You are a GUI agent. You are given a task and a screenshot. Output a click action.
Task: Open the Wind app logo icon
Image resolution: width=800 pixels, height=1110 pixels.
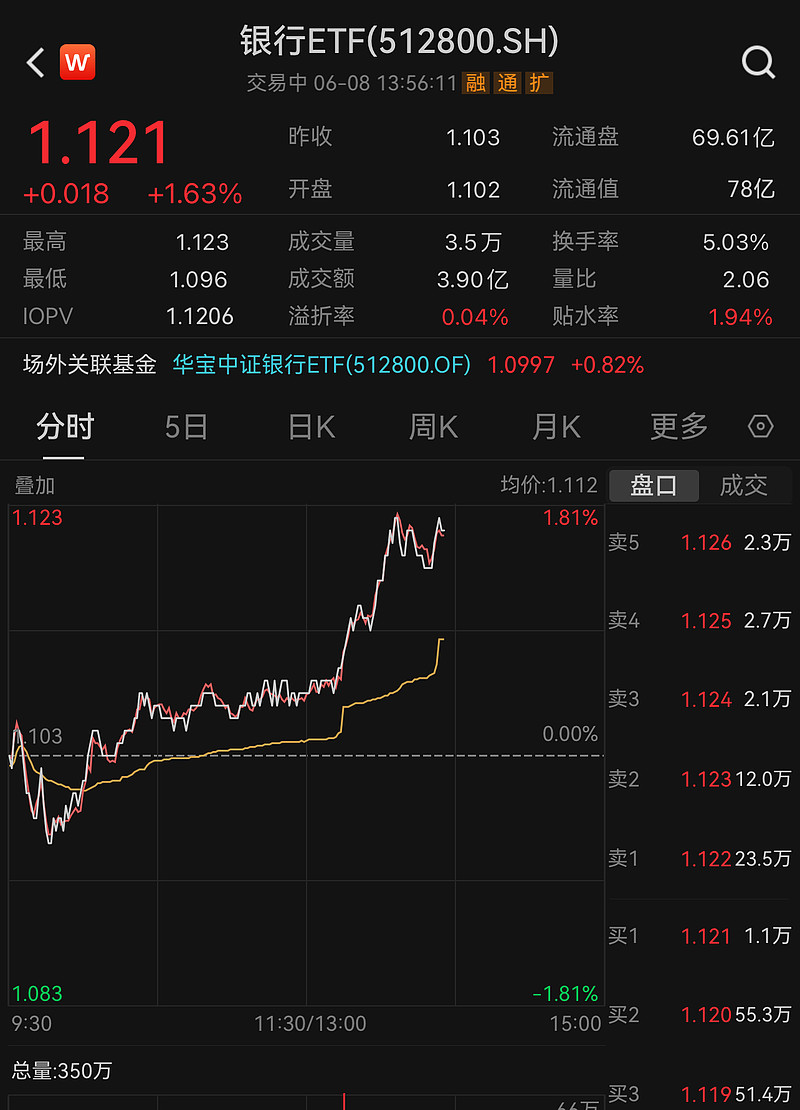click(78, 62)
